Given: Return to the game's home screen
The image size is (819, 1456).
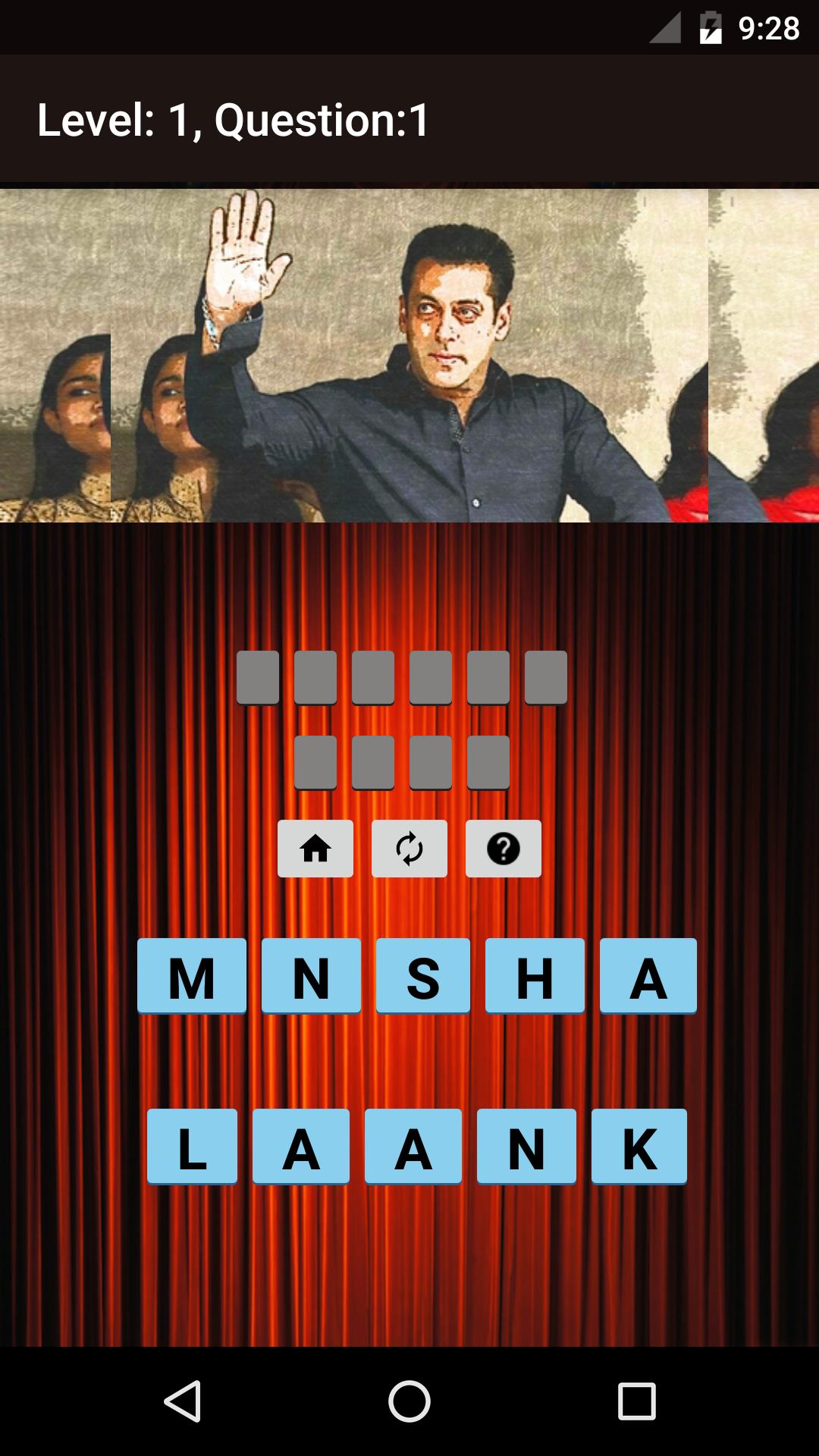Looking at the screenshot, I should pyautogui.click(x=315, y=849).
